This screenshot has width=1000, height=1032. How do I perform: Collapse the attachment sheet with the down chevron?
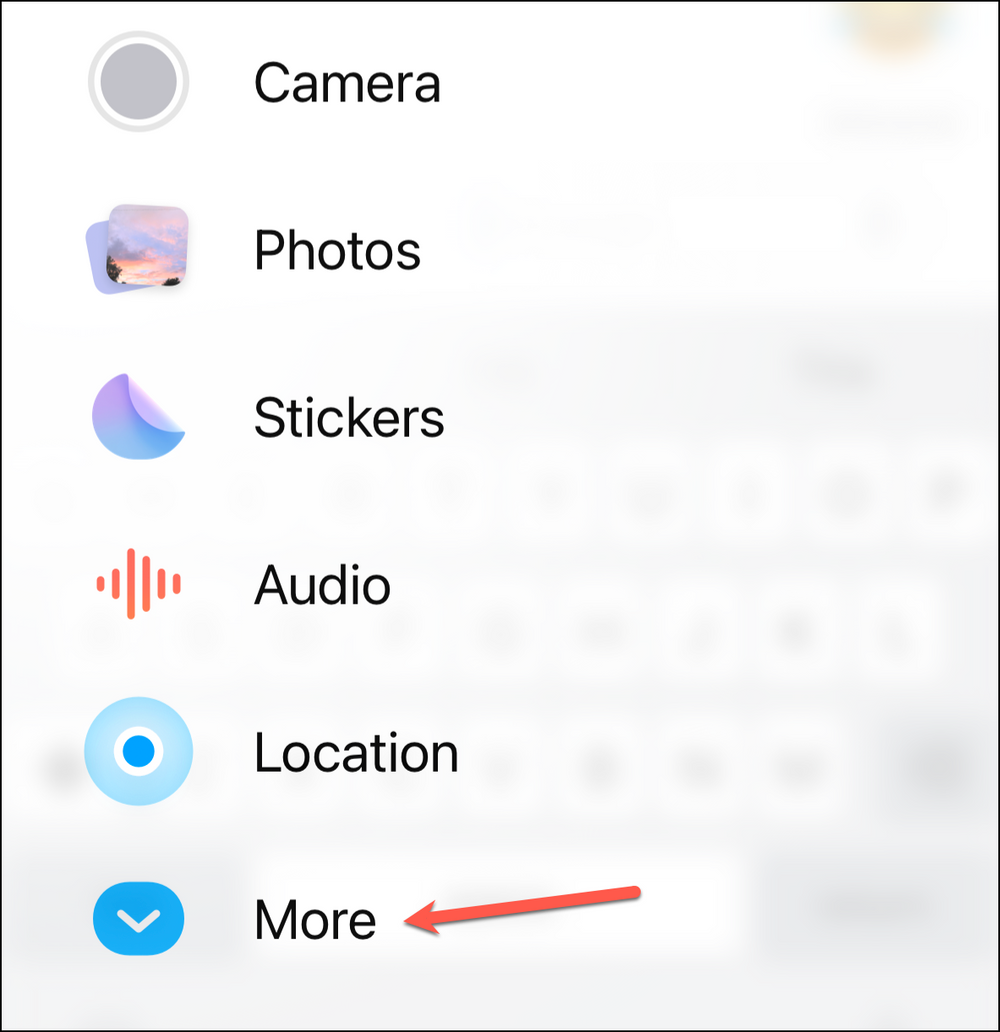137,918
